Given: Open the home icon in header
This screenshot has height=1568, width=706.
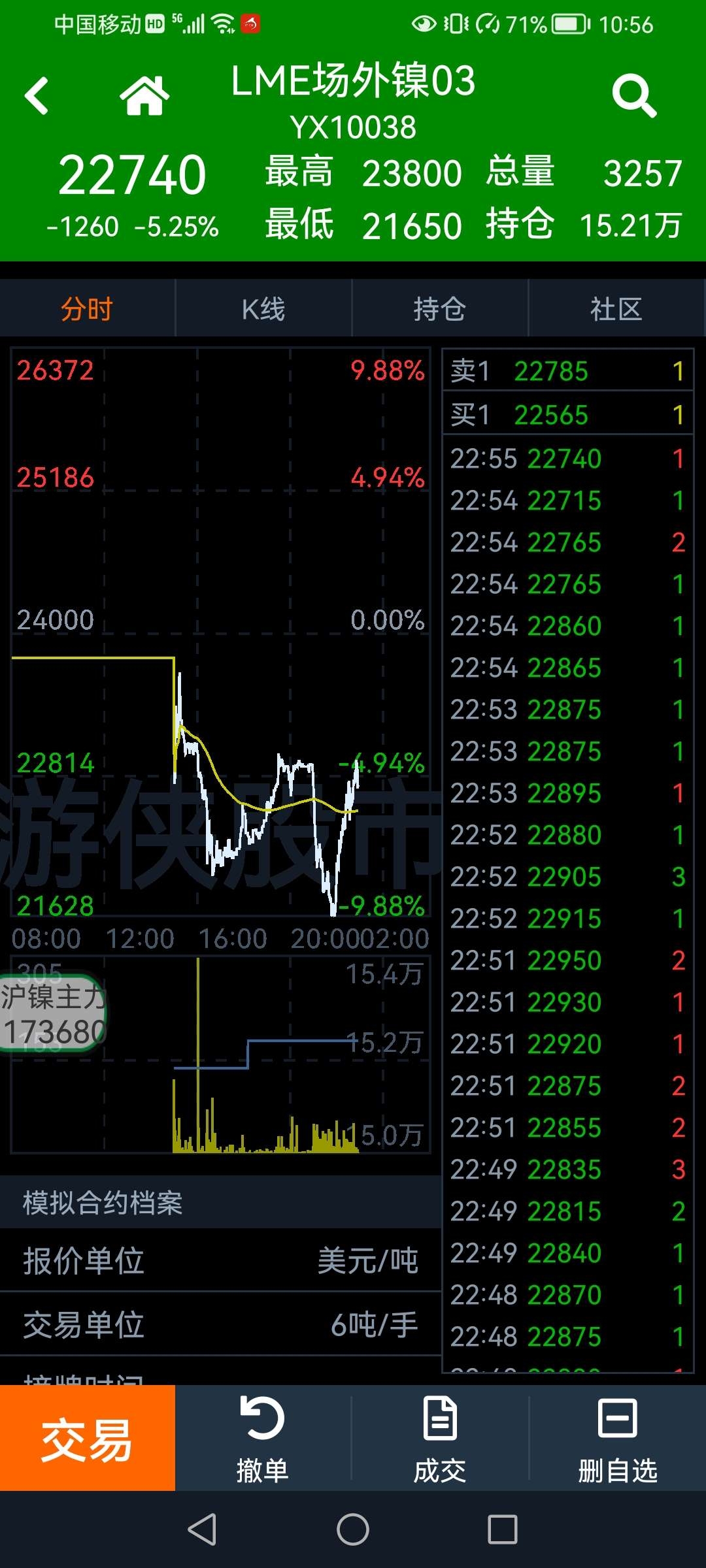Looking at the screenshot, I should tap(144, 95).
